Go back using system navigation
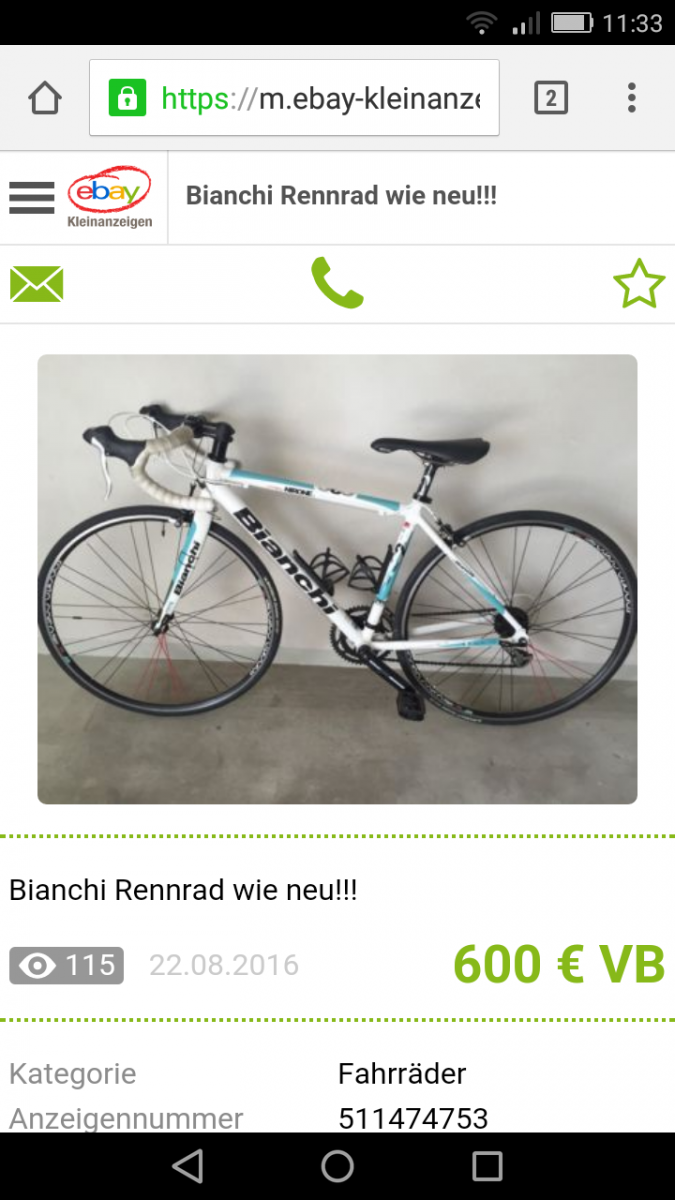This screenshot has width=675, height=1200. click(x=187, y=1165)
